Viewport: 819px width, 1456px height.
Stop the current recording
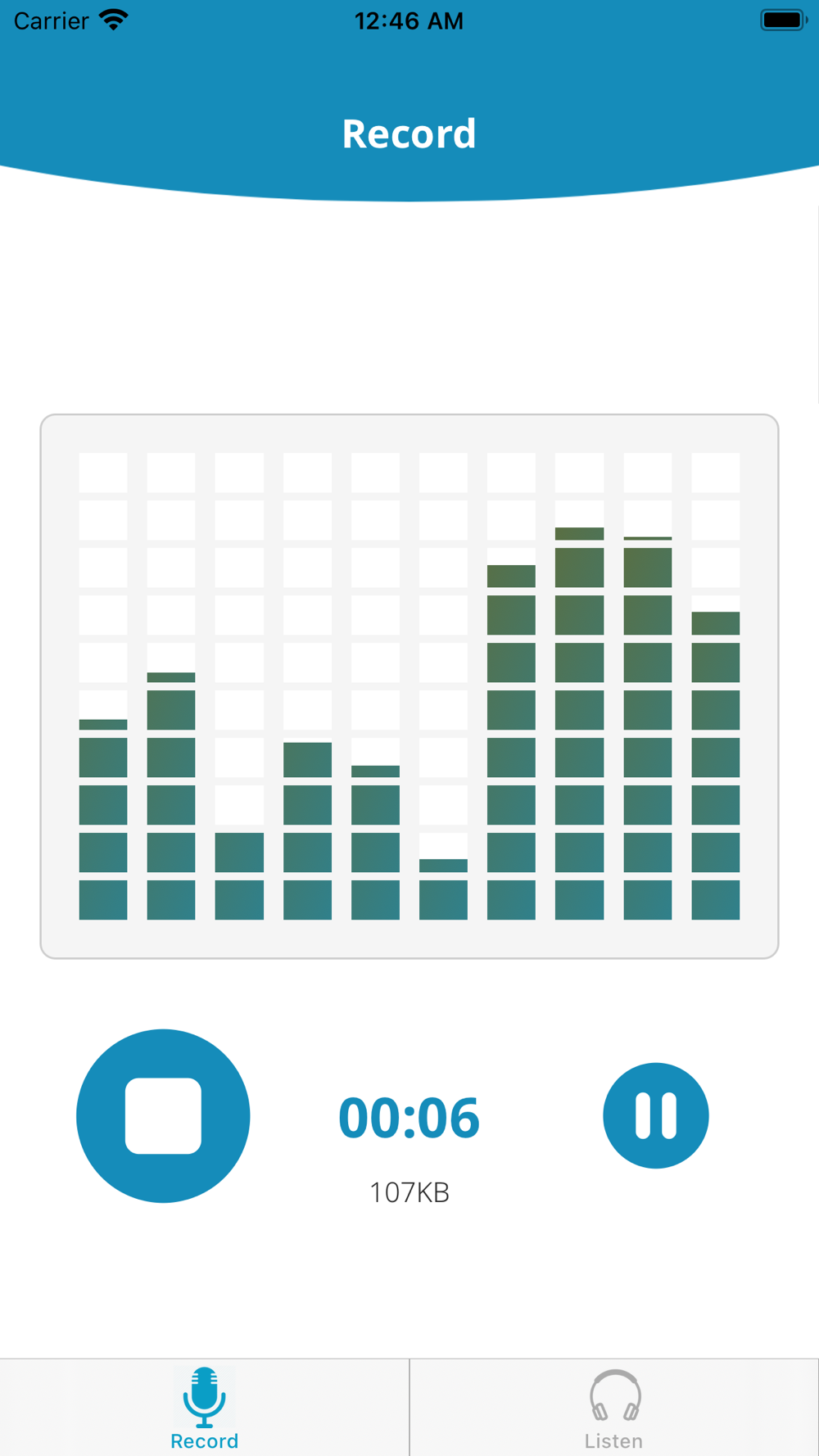163,1115
